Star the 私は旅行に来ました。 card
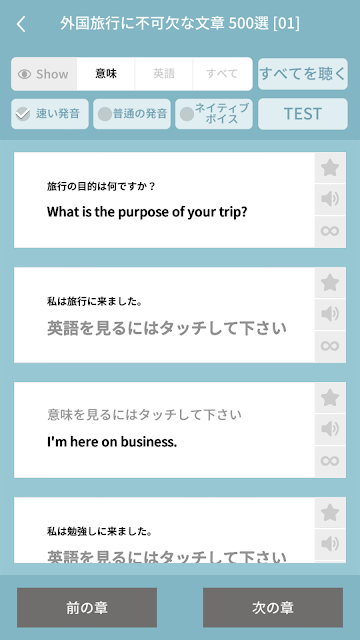 pos(330,282)
